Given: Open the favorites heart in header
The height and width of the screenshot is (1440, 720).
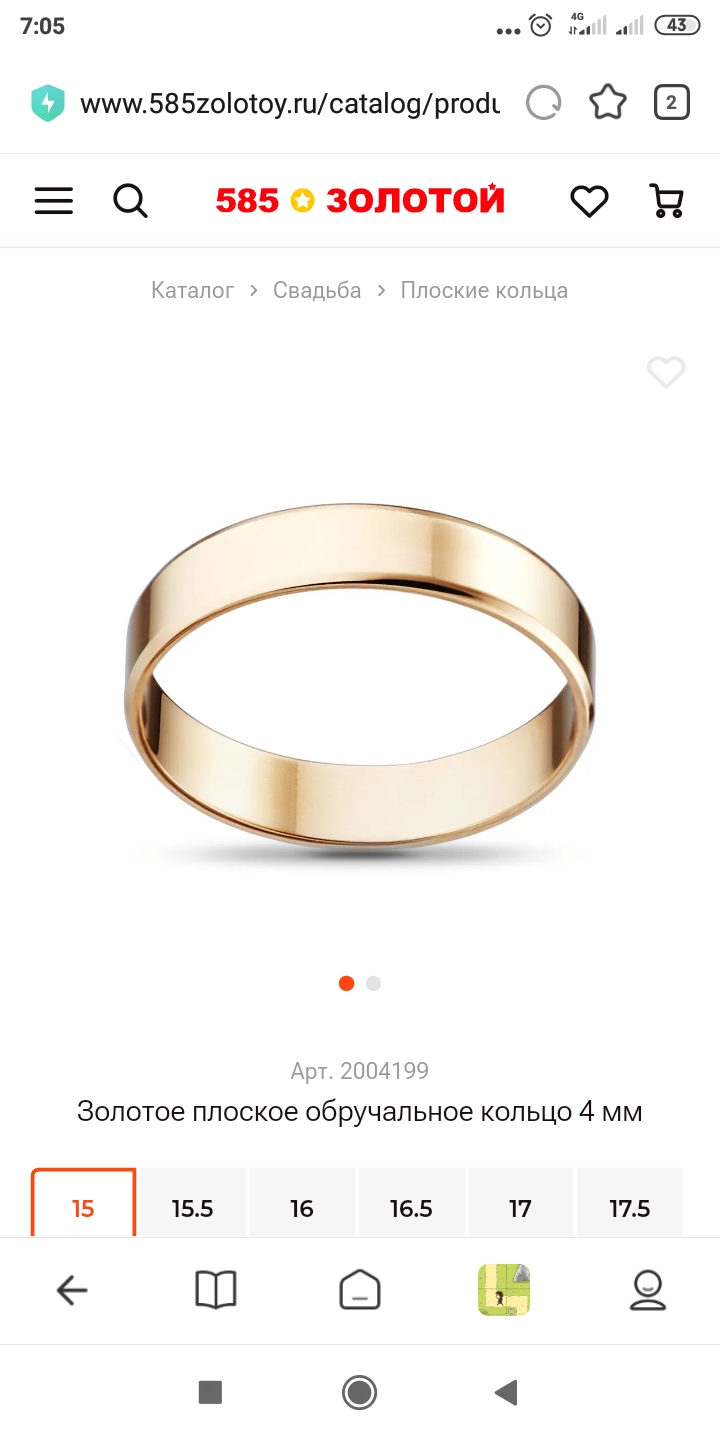Looking at the screenshot, I should 589,201.
